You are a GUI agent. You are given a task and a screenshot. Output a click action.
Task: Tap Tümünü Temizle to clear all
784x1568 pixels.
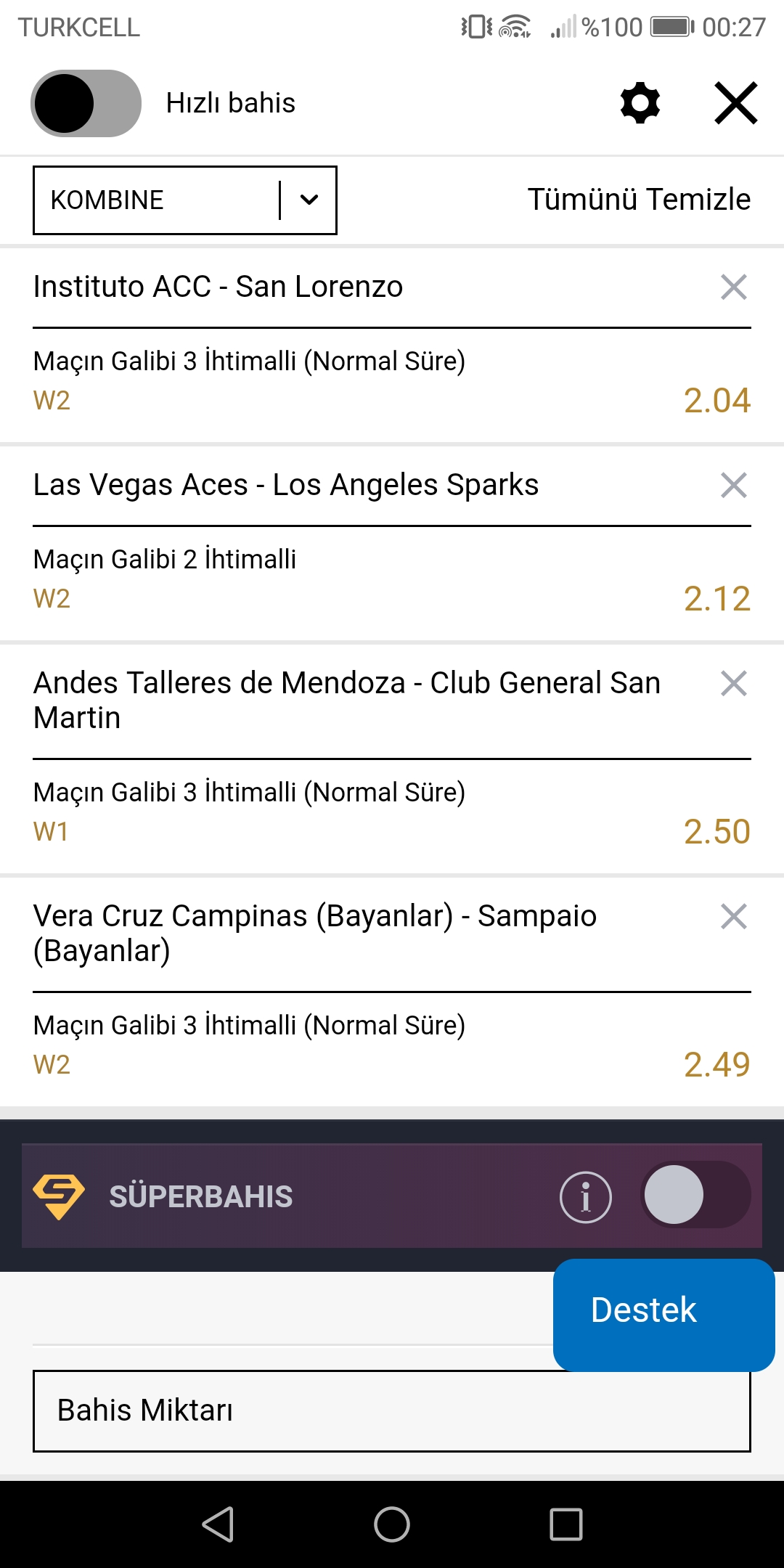639,200
